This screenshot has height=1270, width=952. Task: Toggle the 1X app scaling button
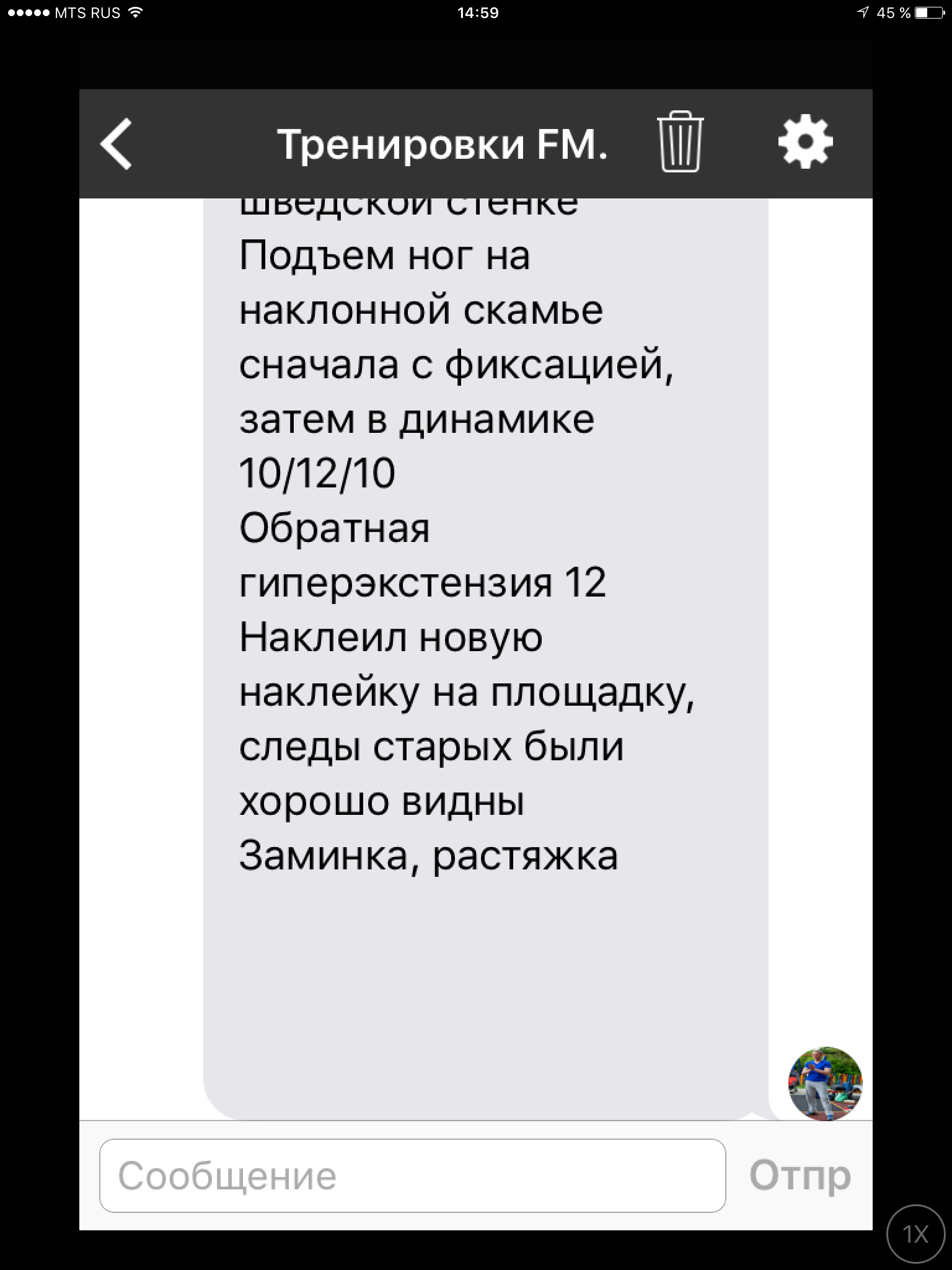[x=916, y=1234]
